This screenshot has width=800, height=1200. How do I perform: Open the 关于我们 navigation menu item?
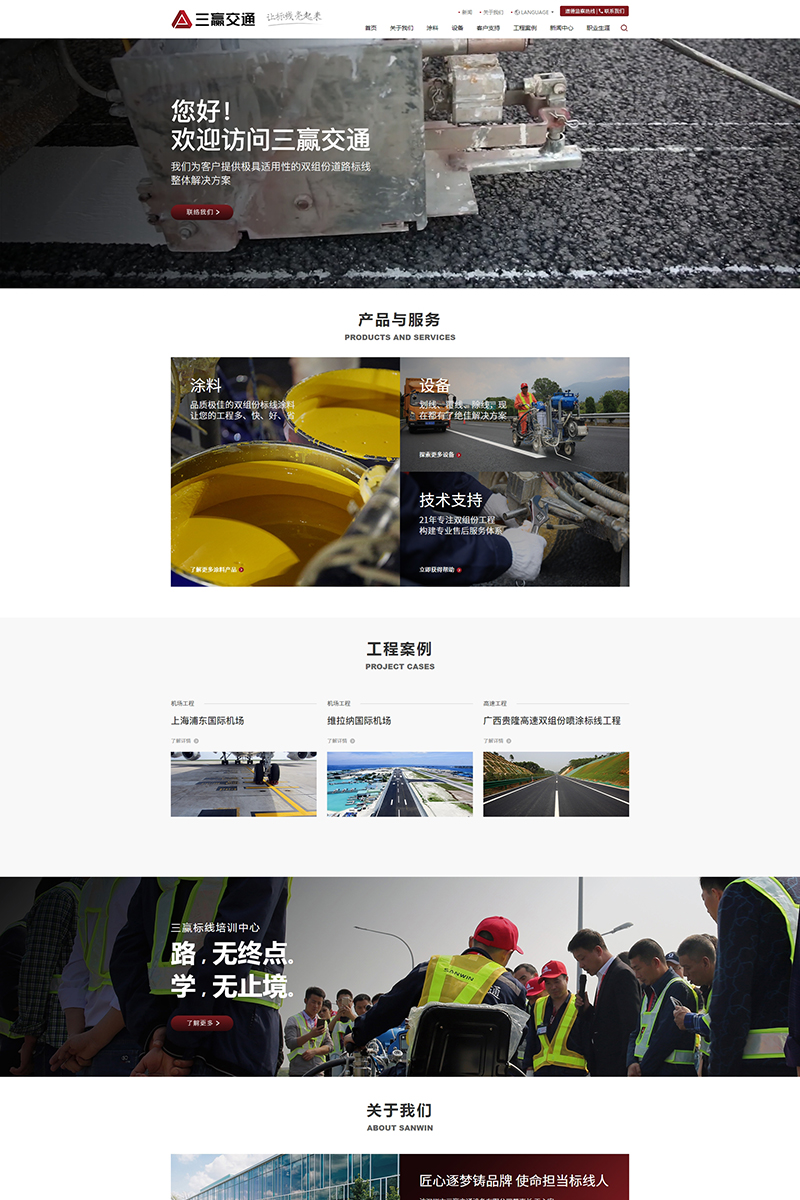click(x=401, y=28)
